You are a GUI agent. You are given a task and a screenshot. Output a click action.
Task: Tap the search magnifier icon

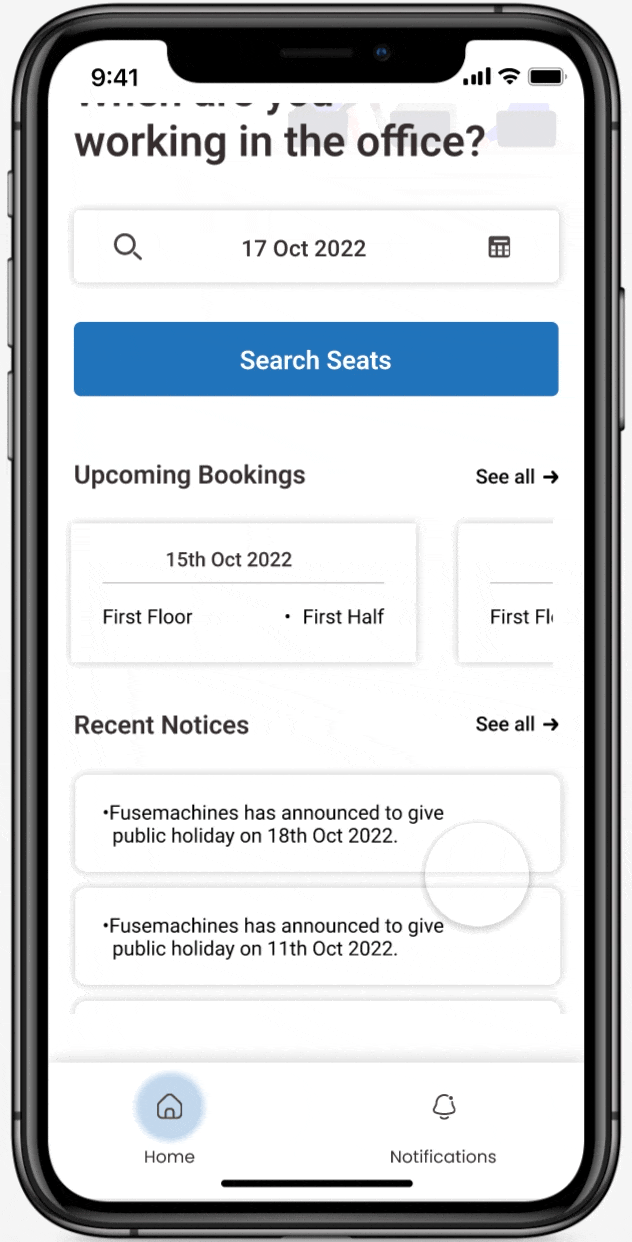click(128, 247)
